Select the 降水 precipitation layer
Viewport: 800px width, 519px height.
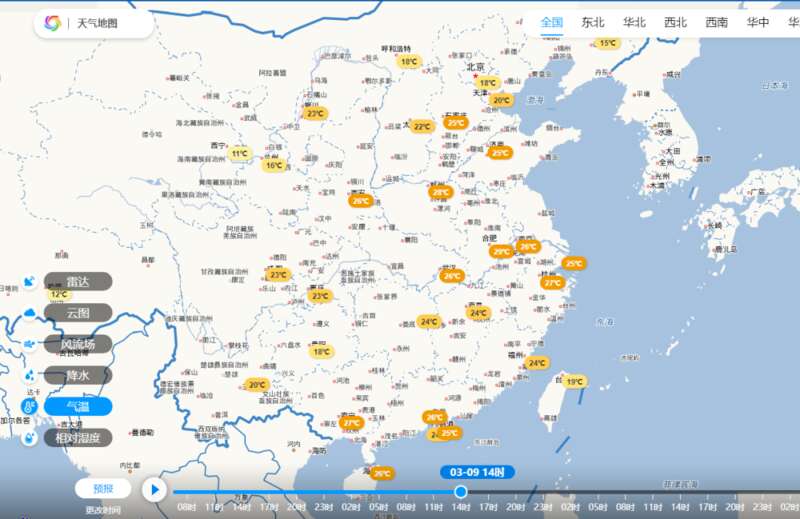point(78,375)
